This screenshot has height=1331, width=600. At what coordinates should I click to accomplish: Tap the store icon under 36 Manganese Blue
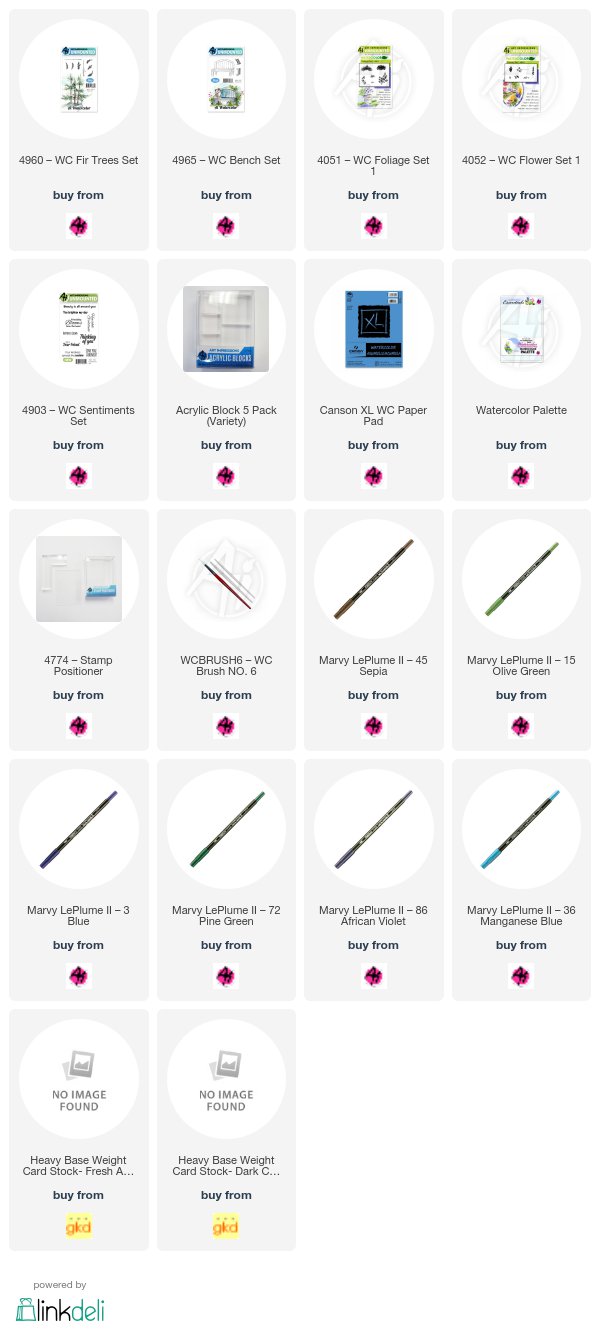pos(521,975)
